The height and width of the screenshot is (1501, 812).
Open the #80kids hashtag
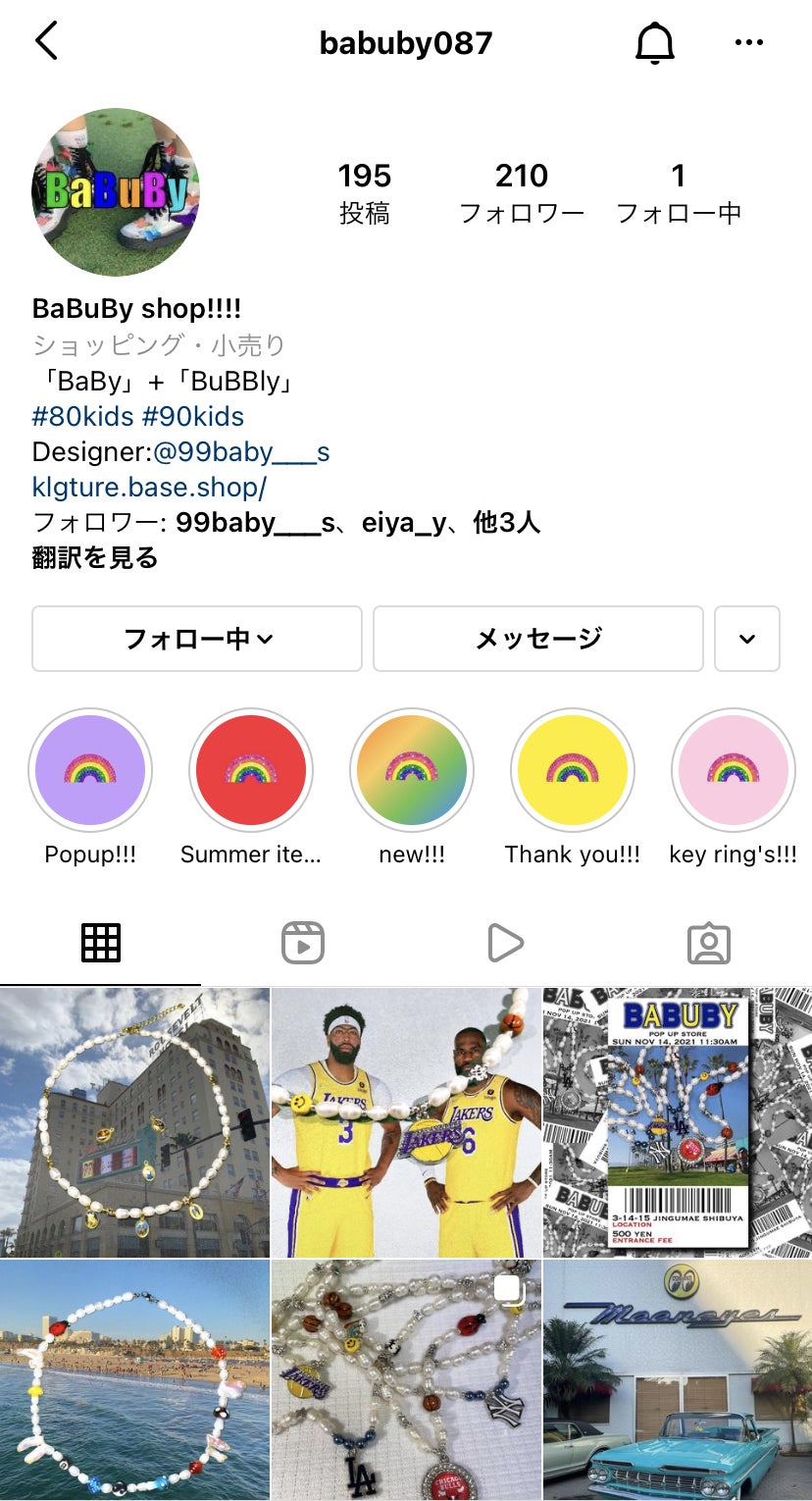pyautogui.click(x=82, y=416)
